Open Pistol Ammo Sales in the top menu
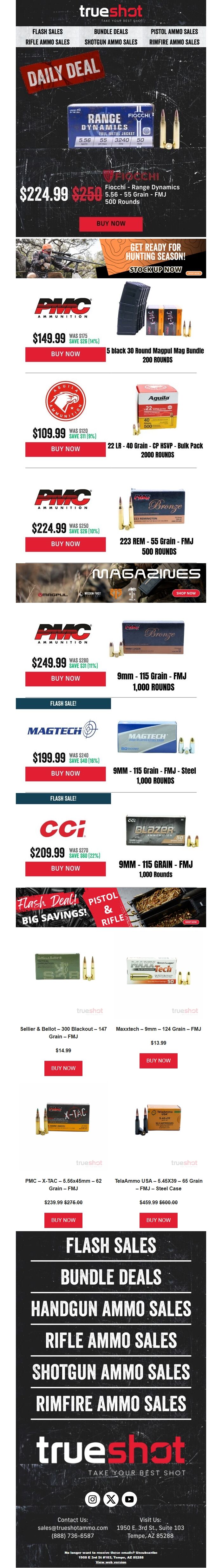The height and width of the screenshot is (1568, 222). (174, 32)
